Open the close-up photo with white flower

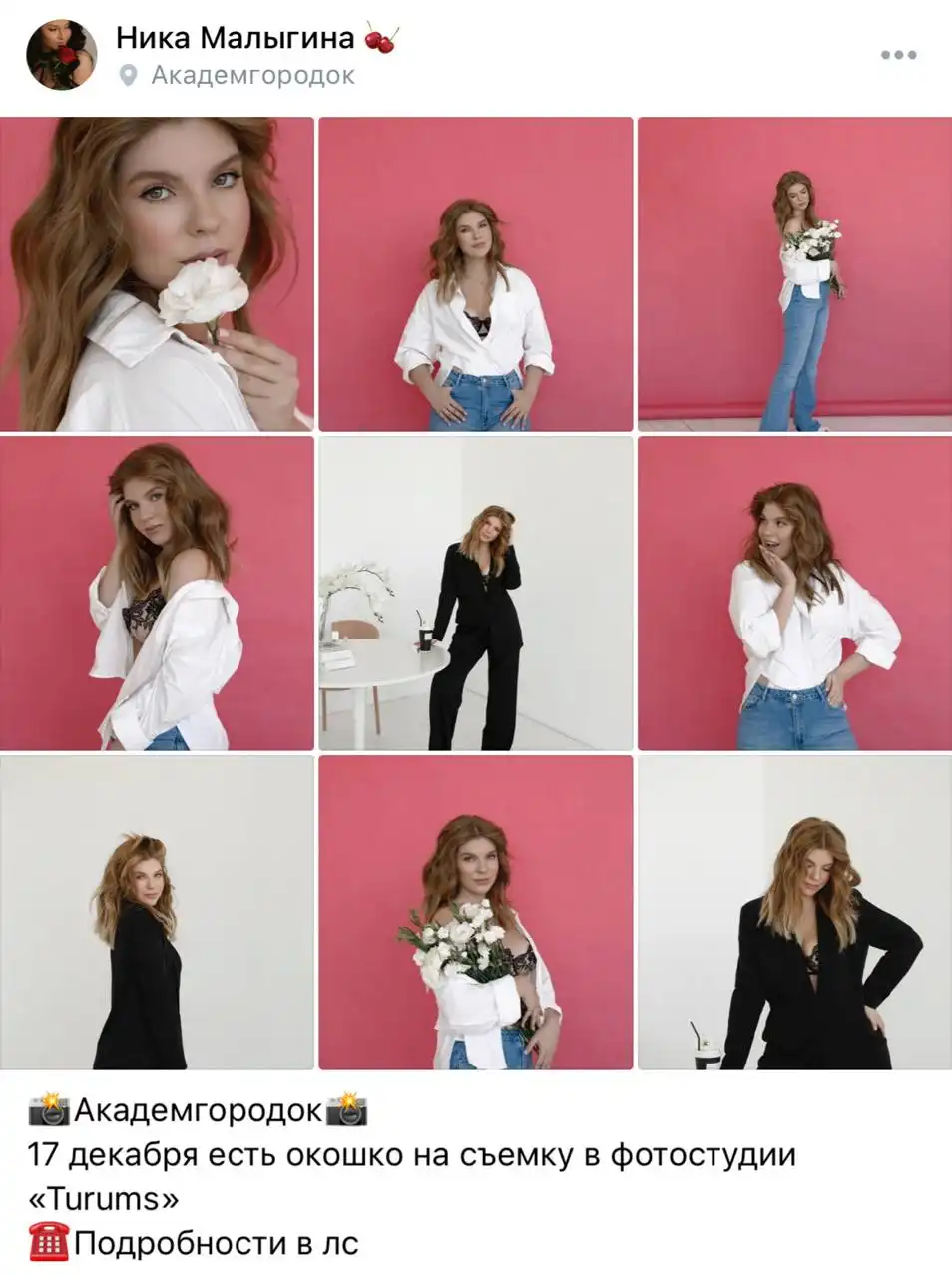(157, 274)
